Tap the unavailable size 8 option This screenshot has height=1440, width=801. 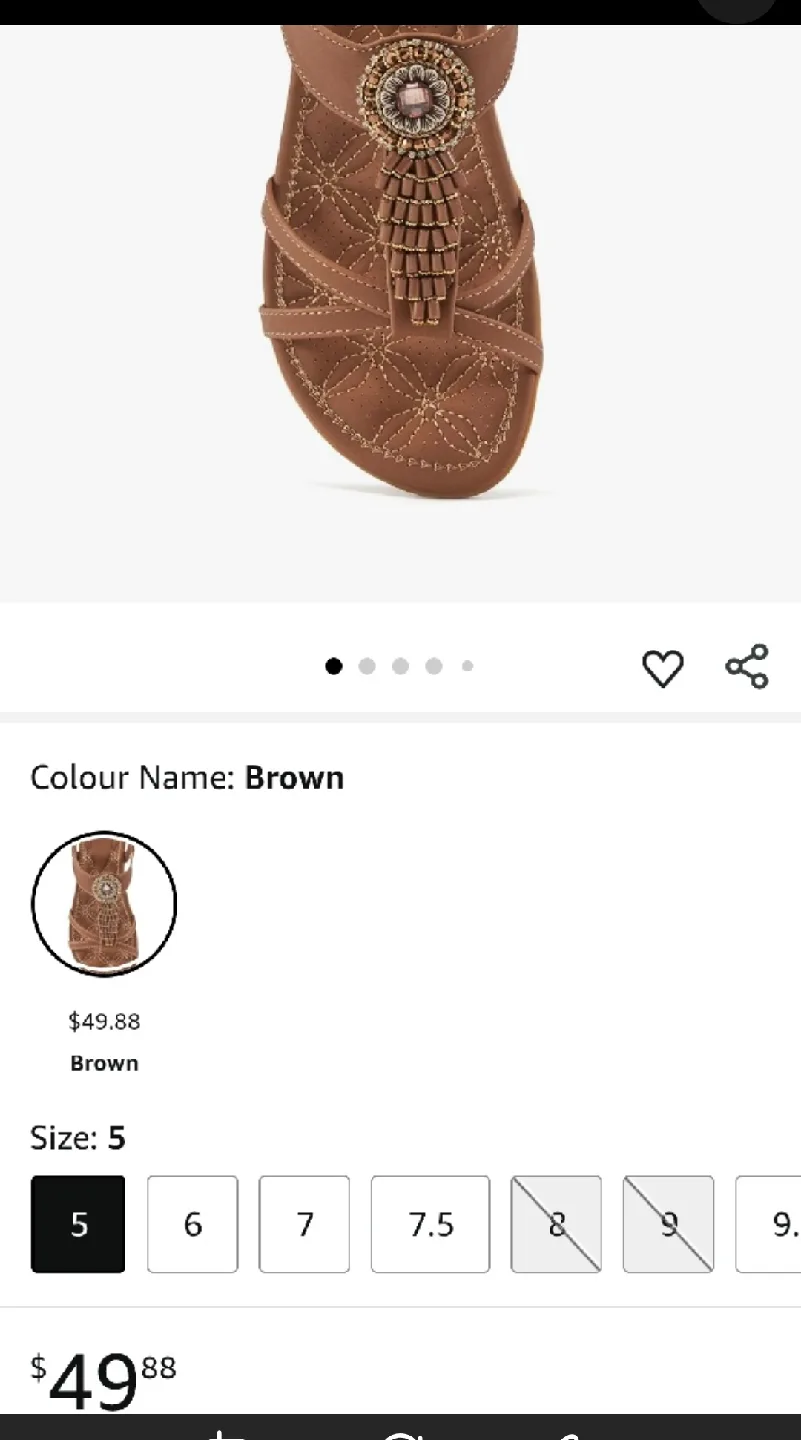click(x=556, y=1224)
